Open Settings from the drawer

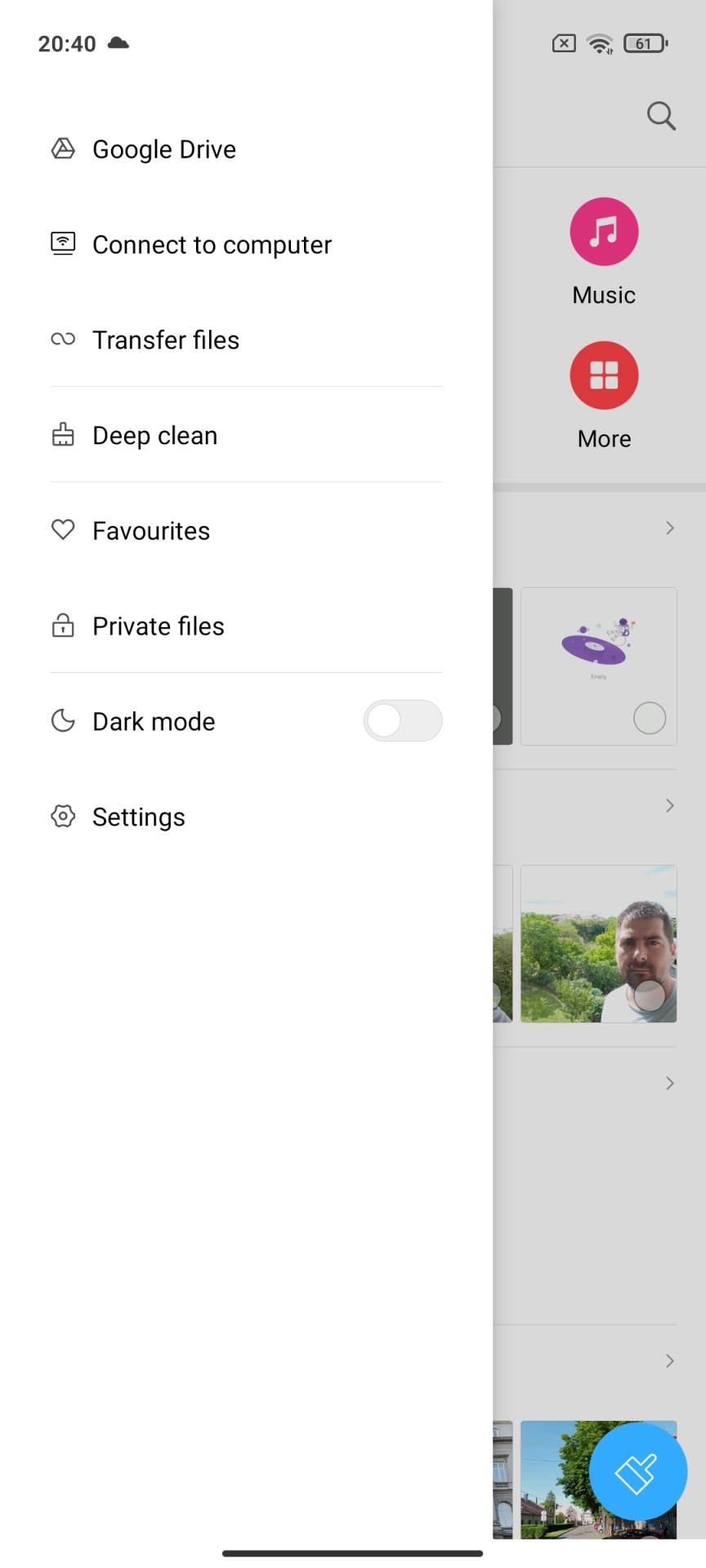[138, 817]
